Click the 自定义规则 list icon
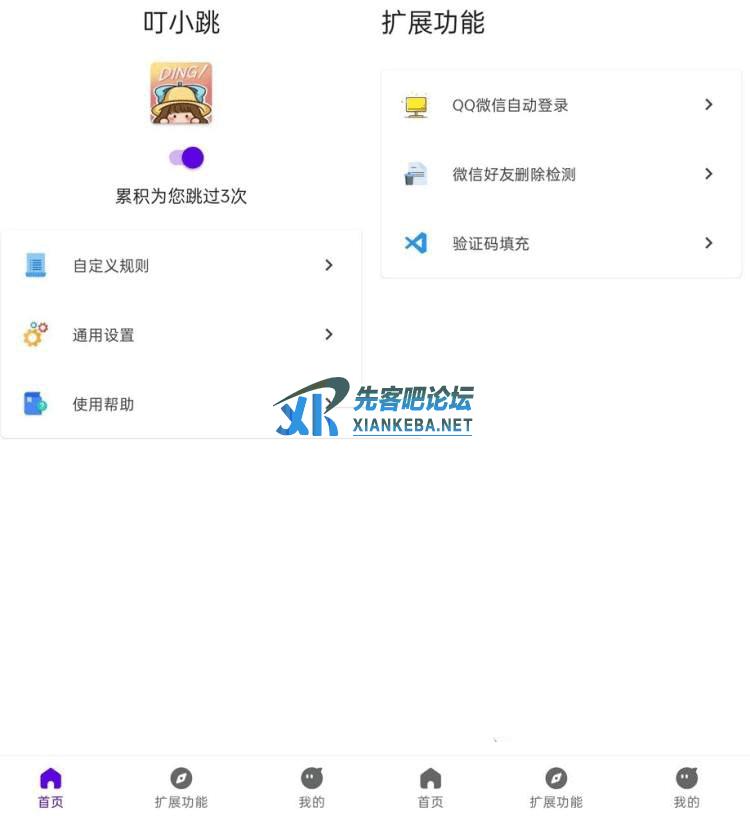The image size is (750, 816). [x=36, y=264]
